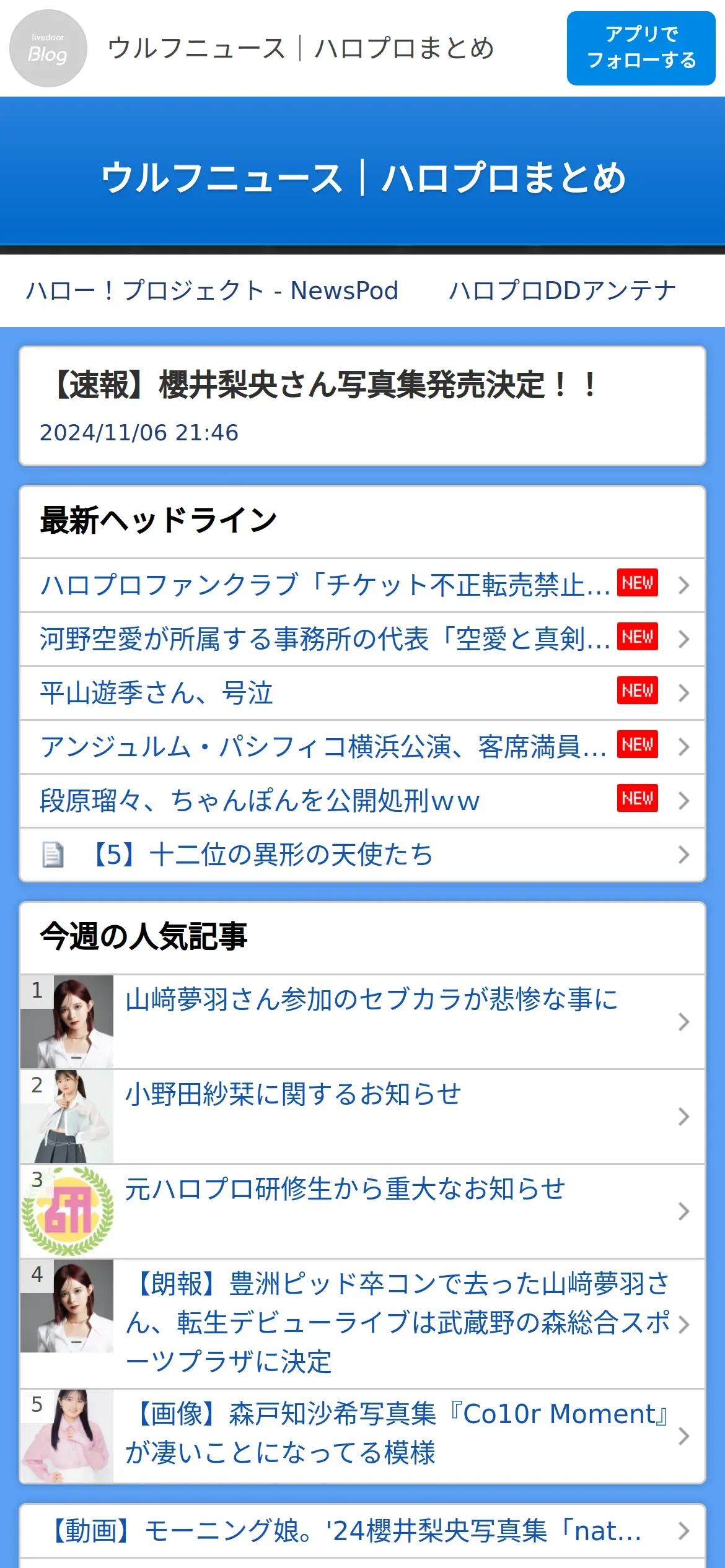Image resolution: width=725 pixels, height=1568 pixels.
Task: Open 元ハロプロ研修生から重大なお知らせ article
Action: click(x=345, y=1190)
